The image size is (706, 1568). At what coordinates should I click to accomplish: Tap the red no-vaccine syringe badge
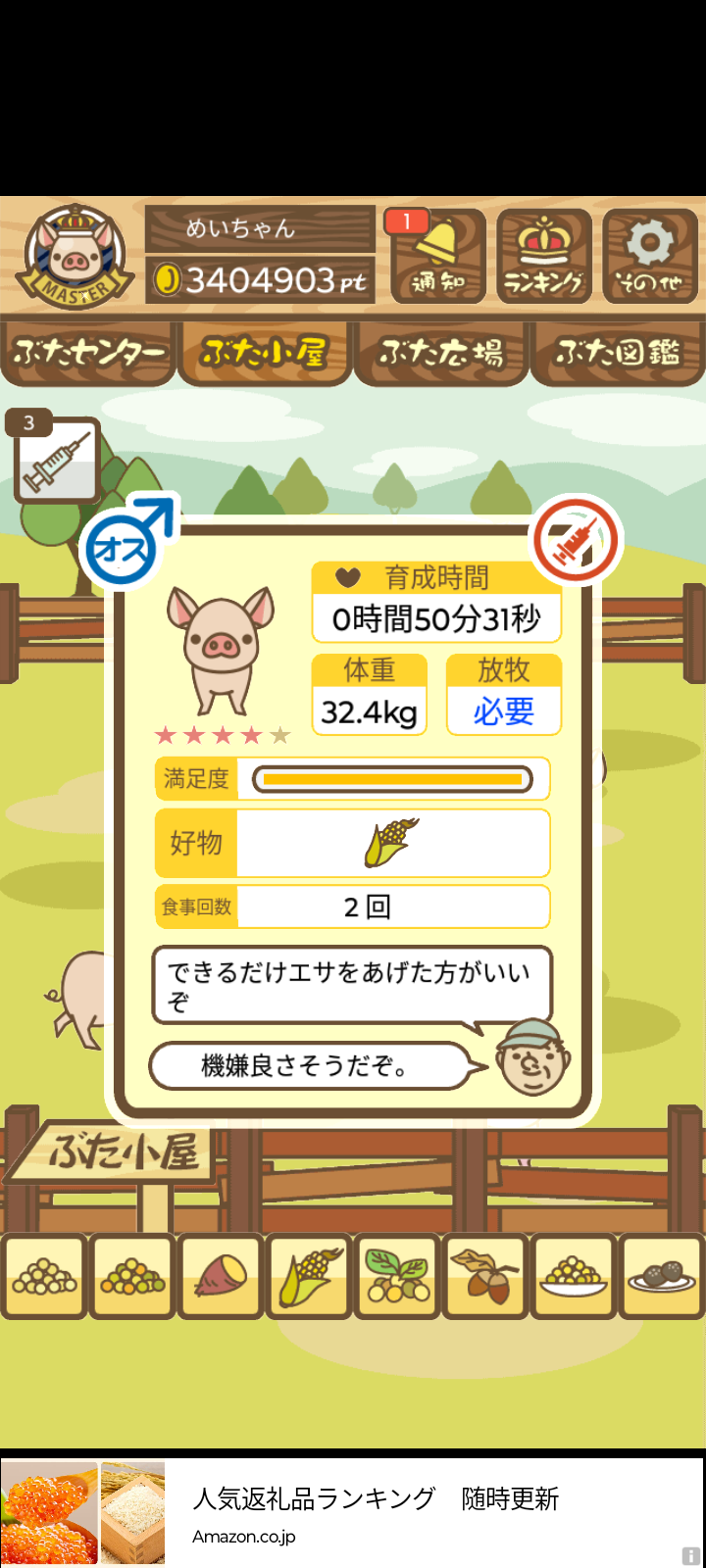pyautogui.click(x=576, y=541)
